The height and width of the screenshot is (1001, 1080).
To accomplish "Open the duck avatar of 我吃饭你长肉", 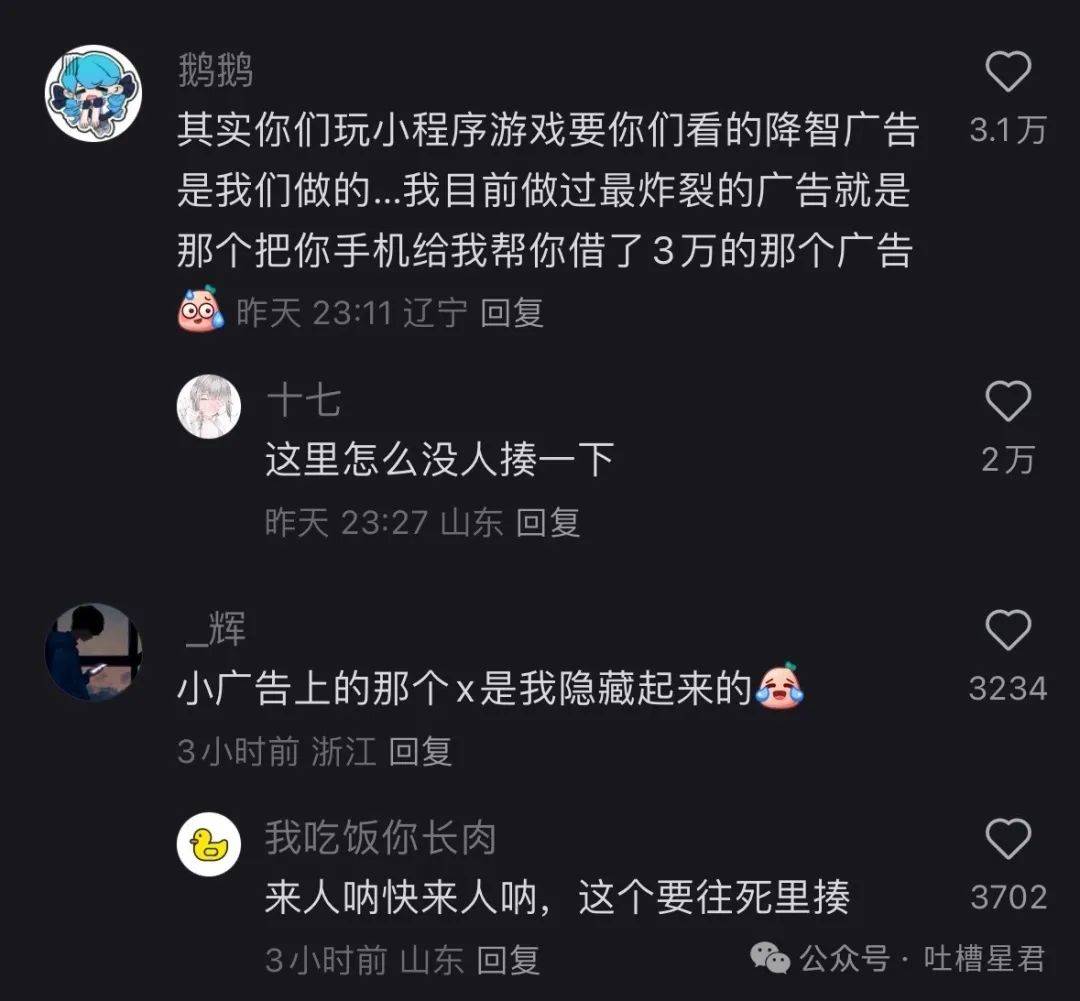I will (209, 845).
